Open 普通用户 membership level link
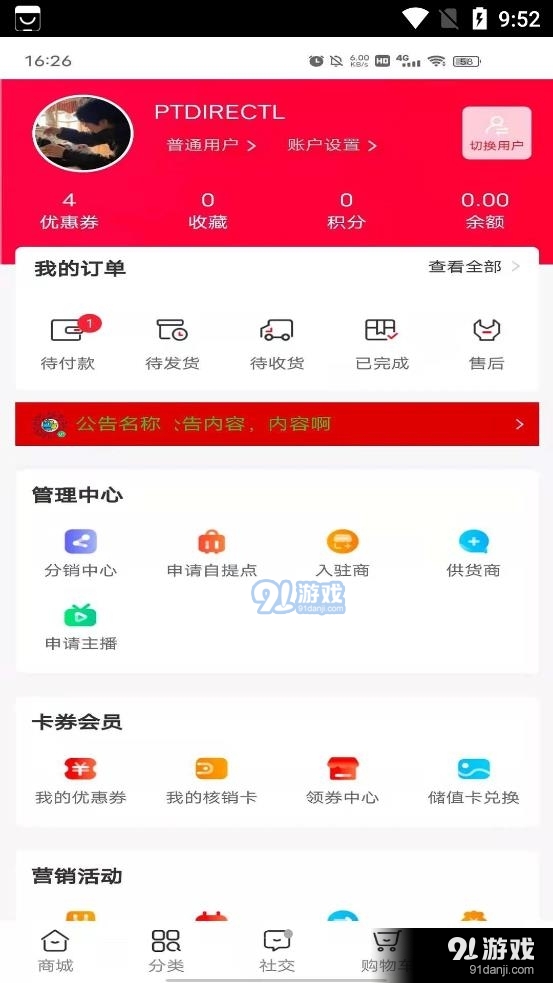 pyautogui.click(x=211, y=145)
